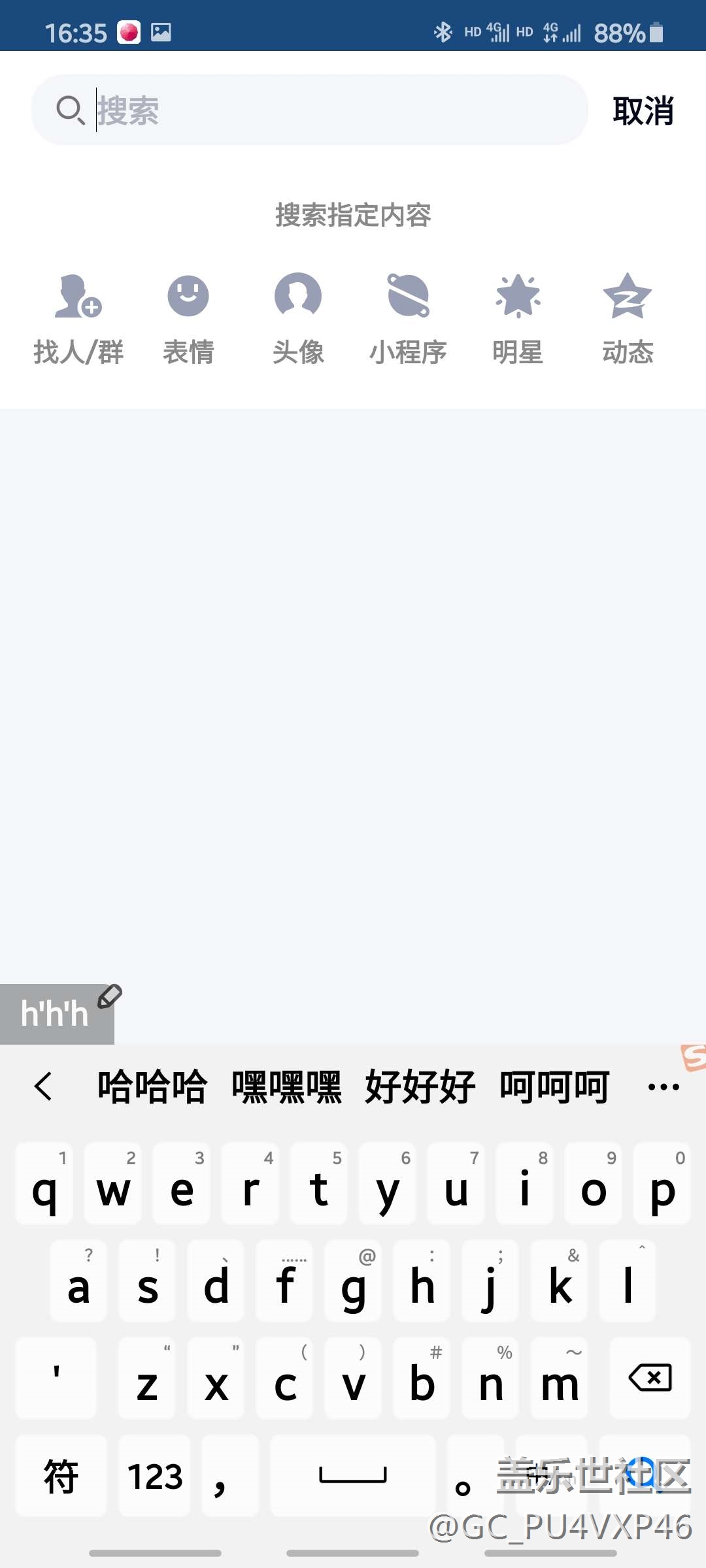This screenshot has width=706, height=1568.
Task: Tap the keyboard space bar
Action: click(353, 1476)
